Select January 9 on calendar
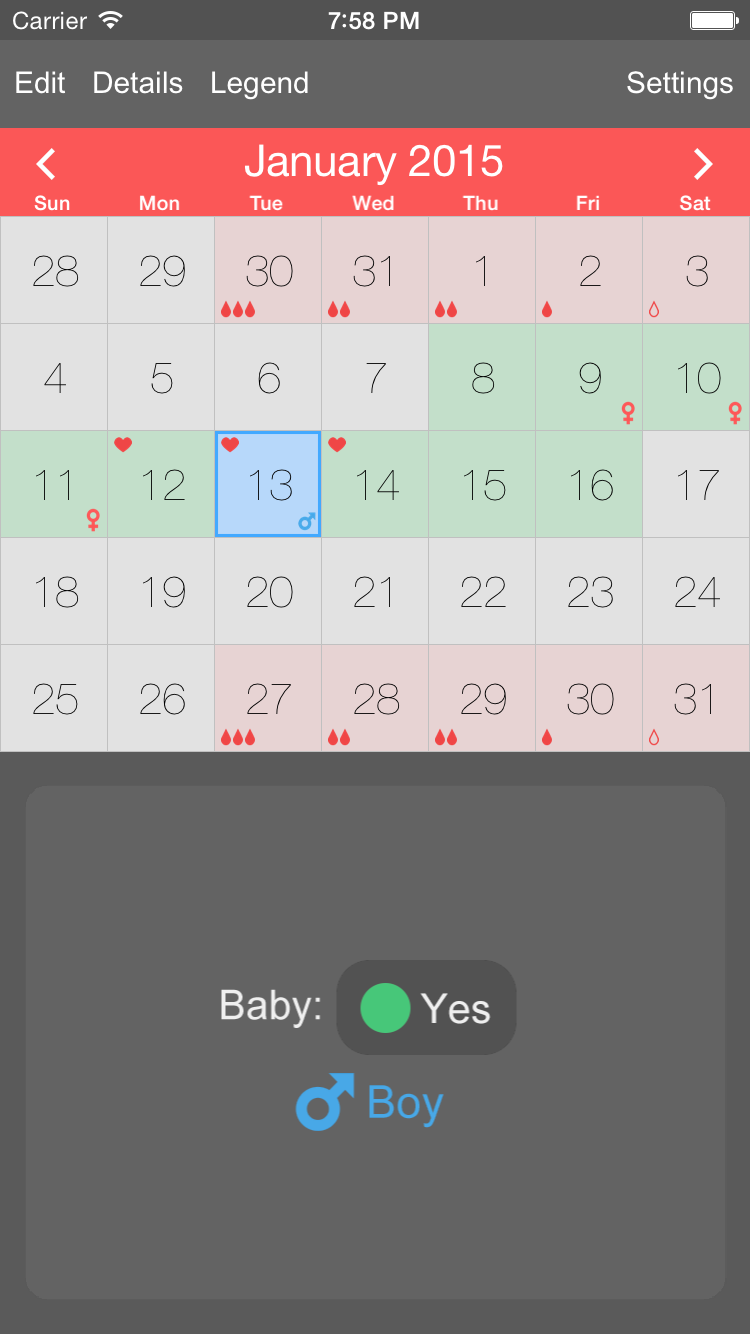Screen dimensions: 750x1334 [589, 377]
